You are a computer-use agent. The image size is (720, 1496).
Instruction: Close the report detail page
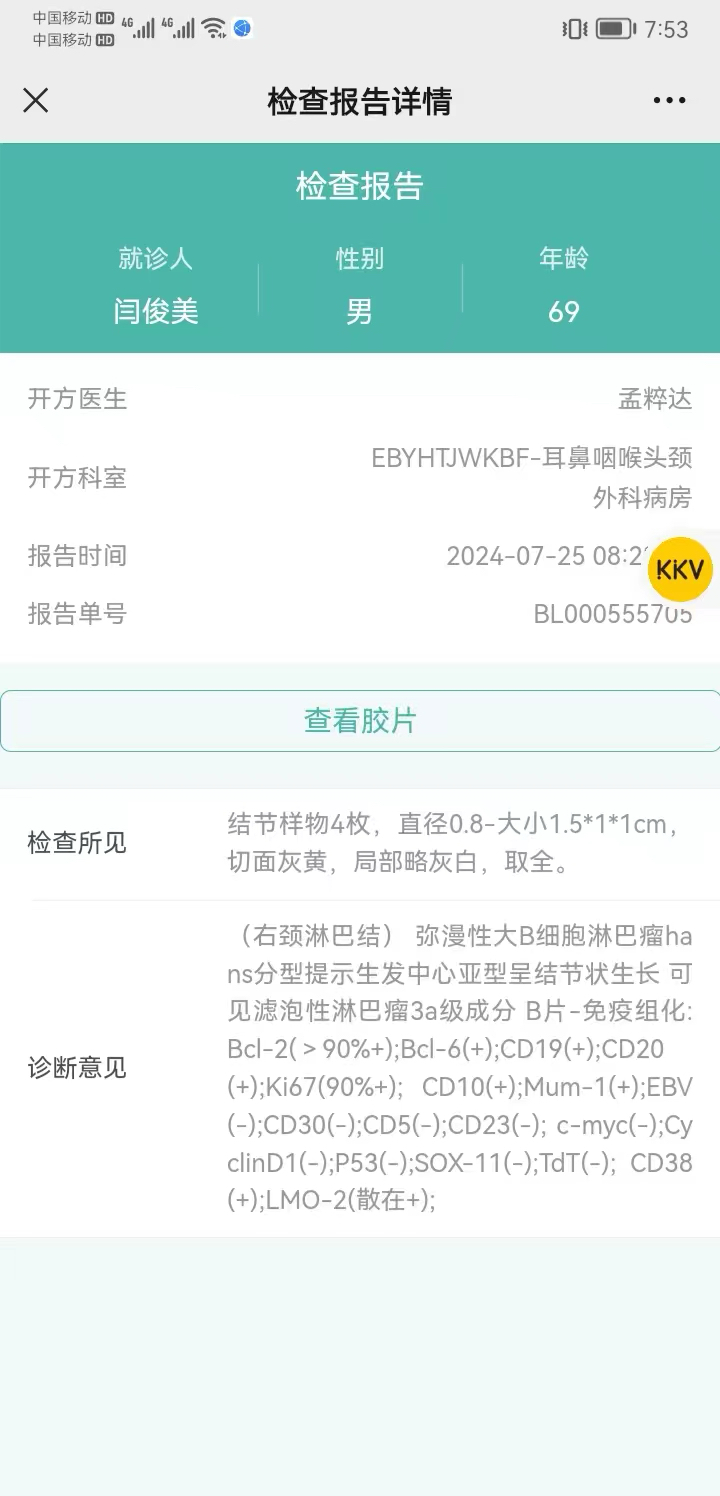36,100
